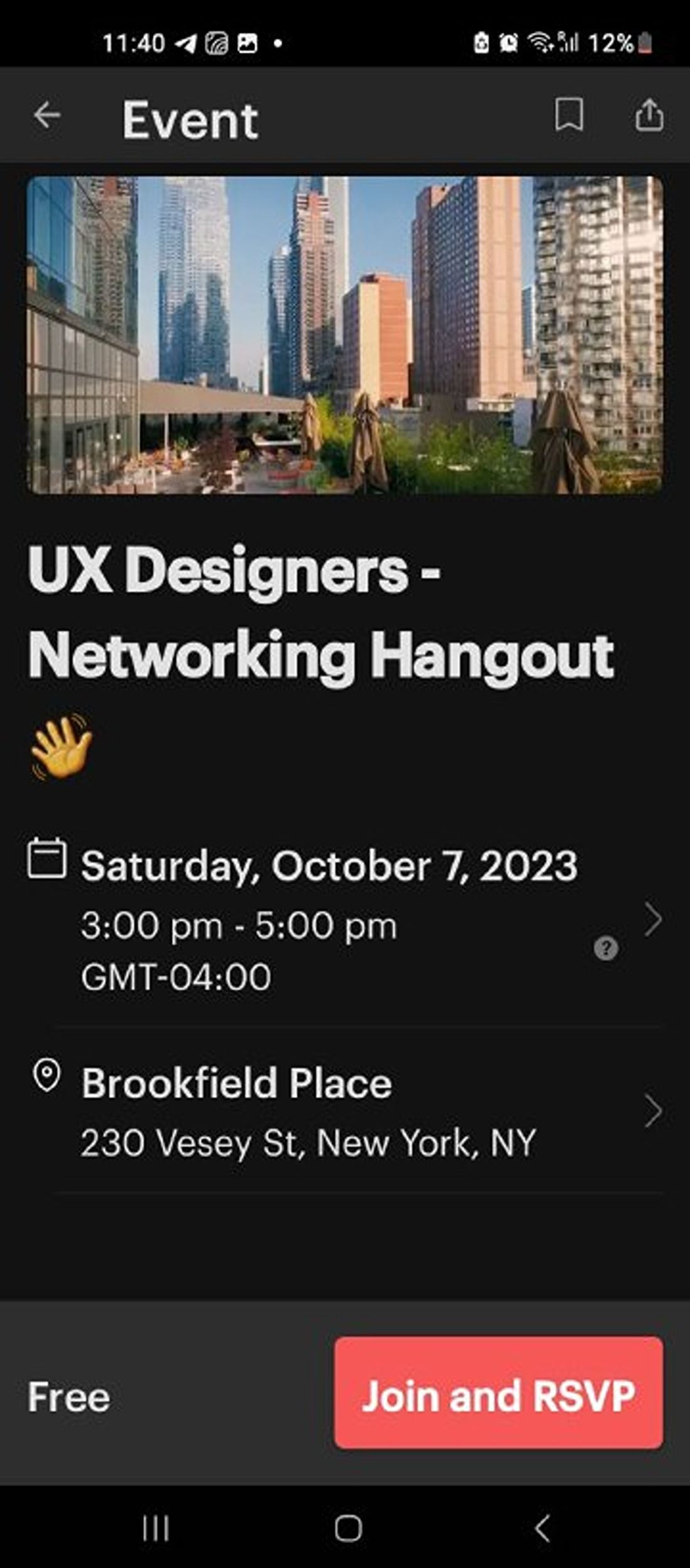The height and width of the screenshot is (1568, 690).
Task: Bookmark this networking event
Action: click(x=569, y=115)
